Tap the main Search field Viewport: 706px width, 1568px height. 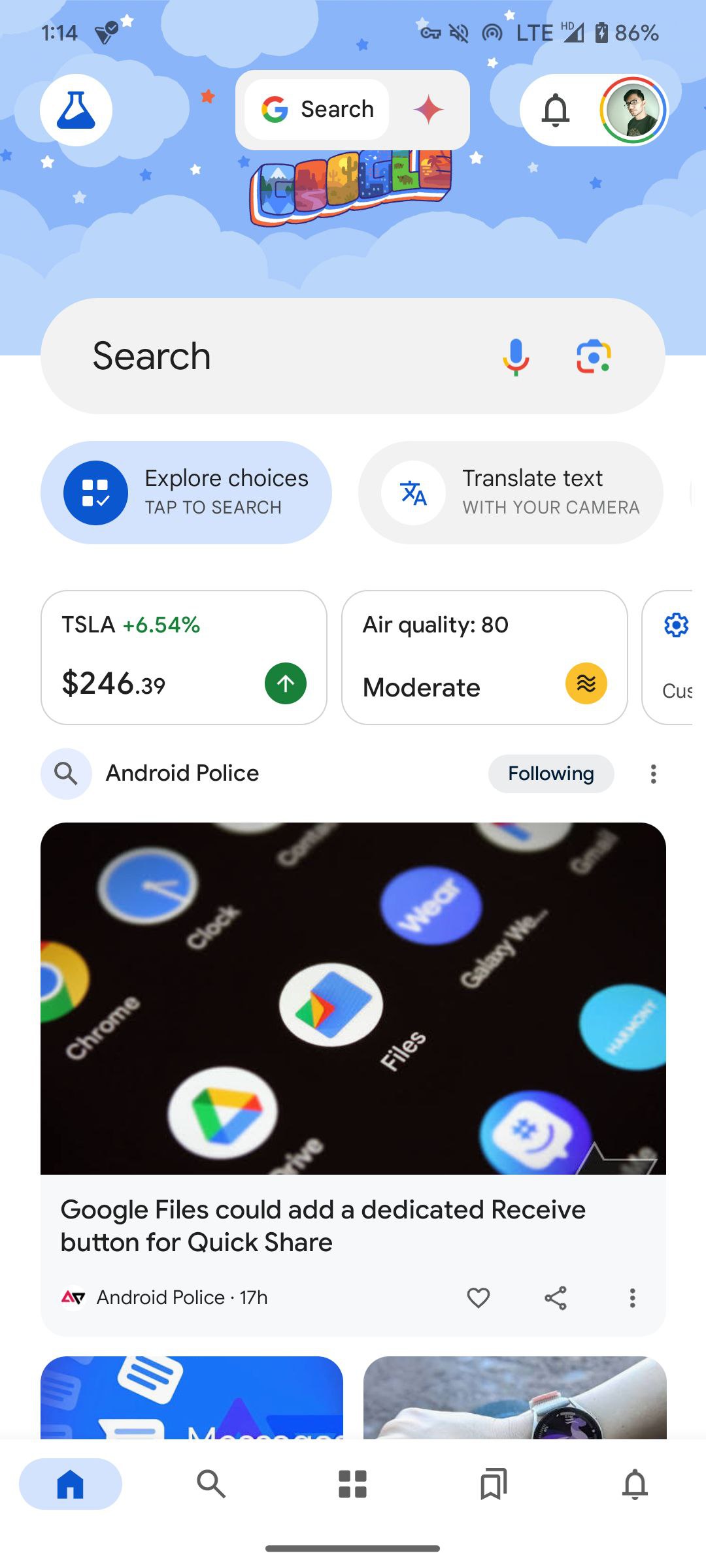353,356
